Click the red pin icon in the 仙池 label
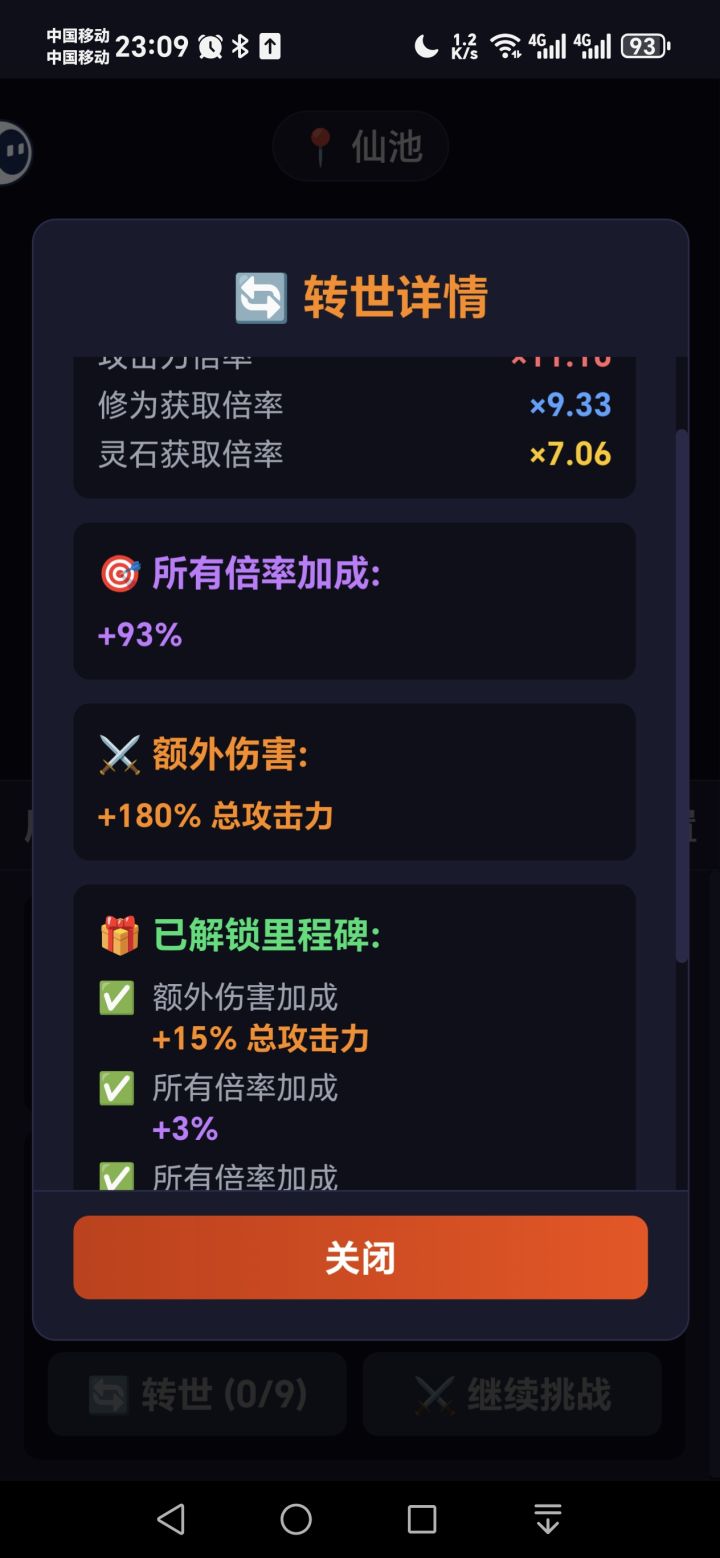 coord(319,145)
